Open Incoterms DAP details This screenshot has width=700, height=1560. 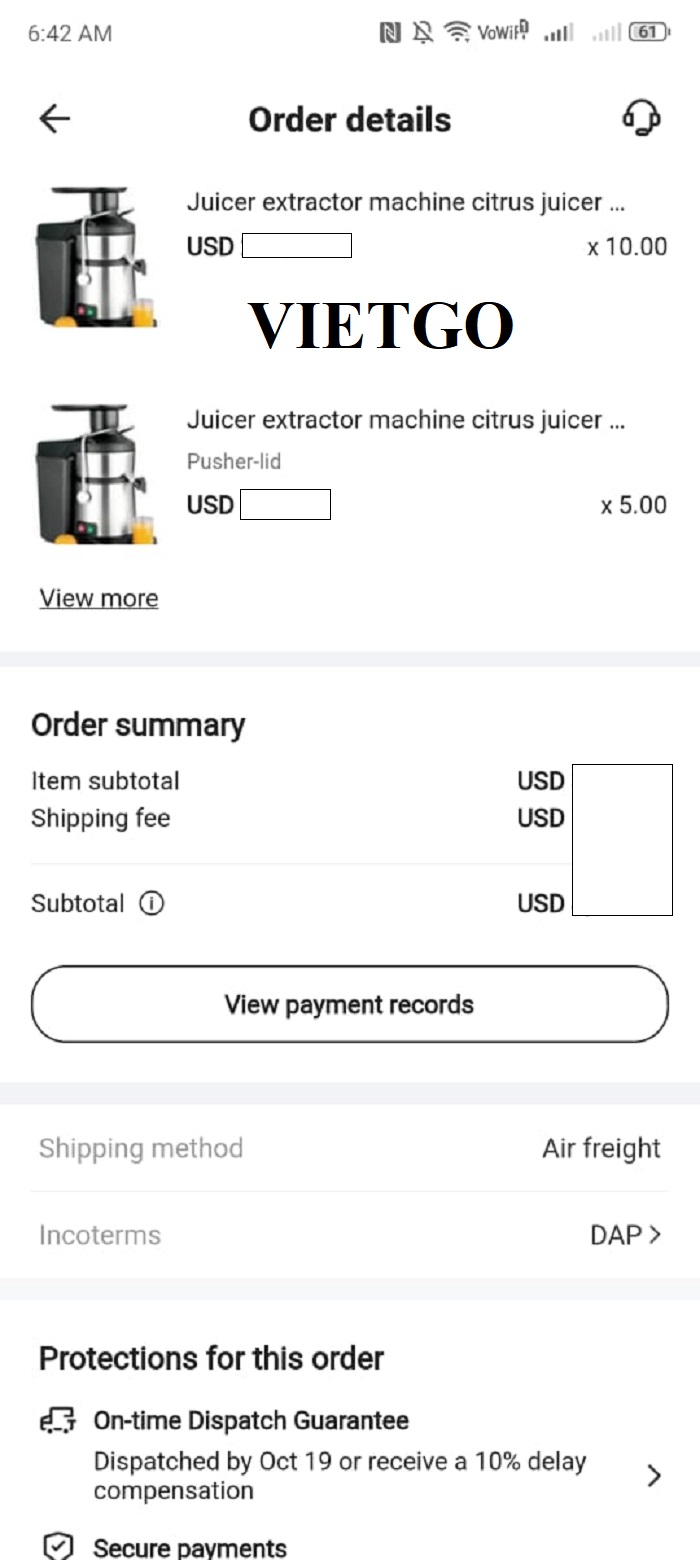pos(350,1235)
